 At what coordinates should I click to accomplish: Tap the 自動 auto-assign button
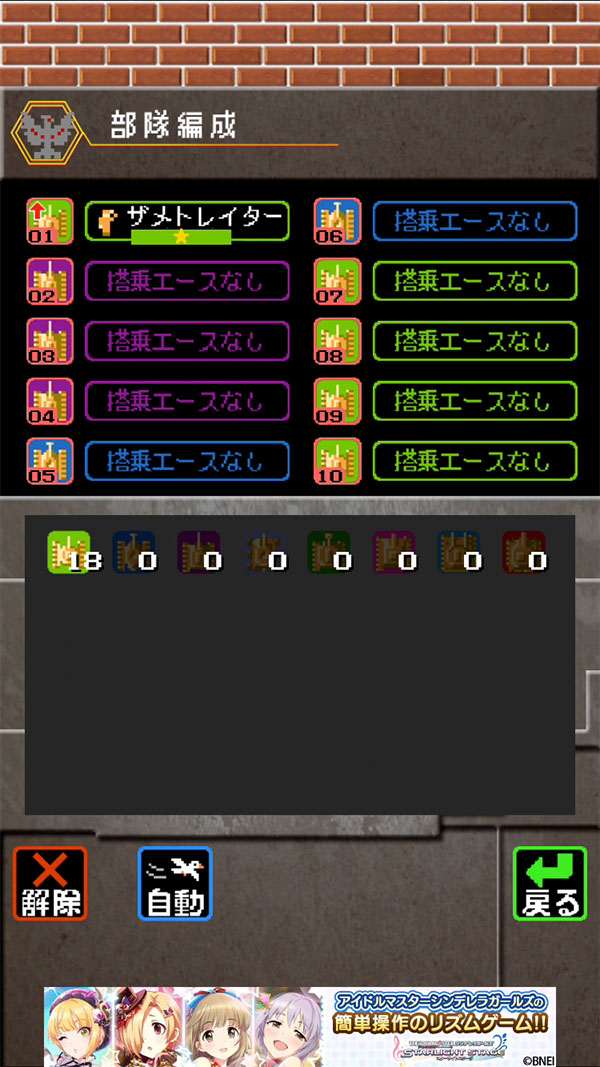point(175,883)
